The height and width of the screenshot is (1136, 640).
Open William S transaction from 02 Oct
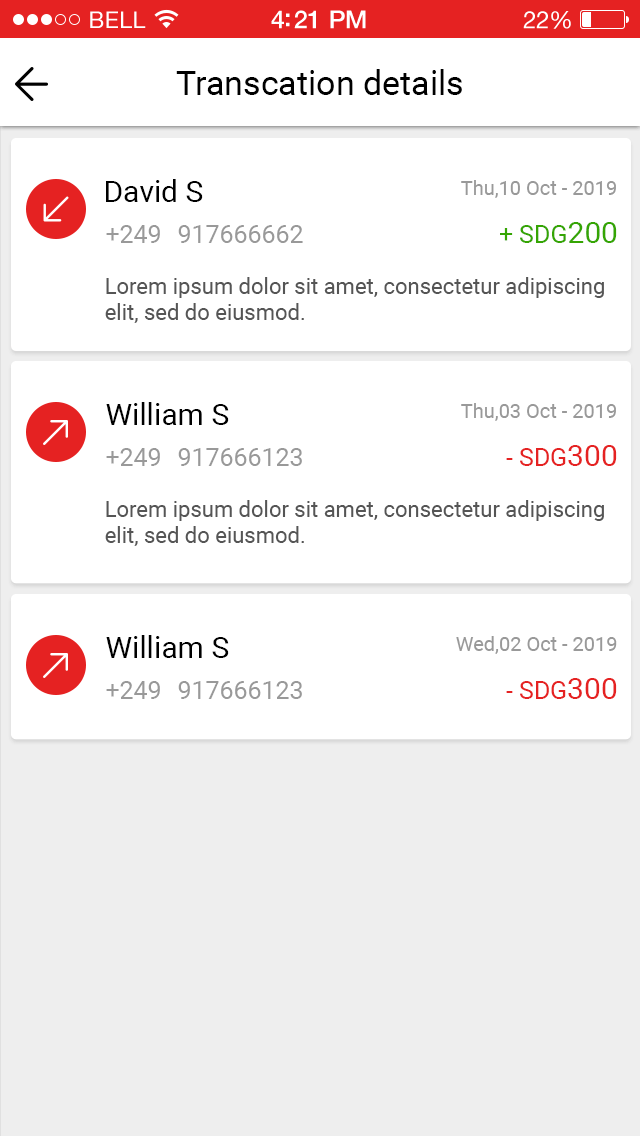click(320, 667)
